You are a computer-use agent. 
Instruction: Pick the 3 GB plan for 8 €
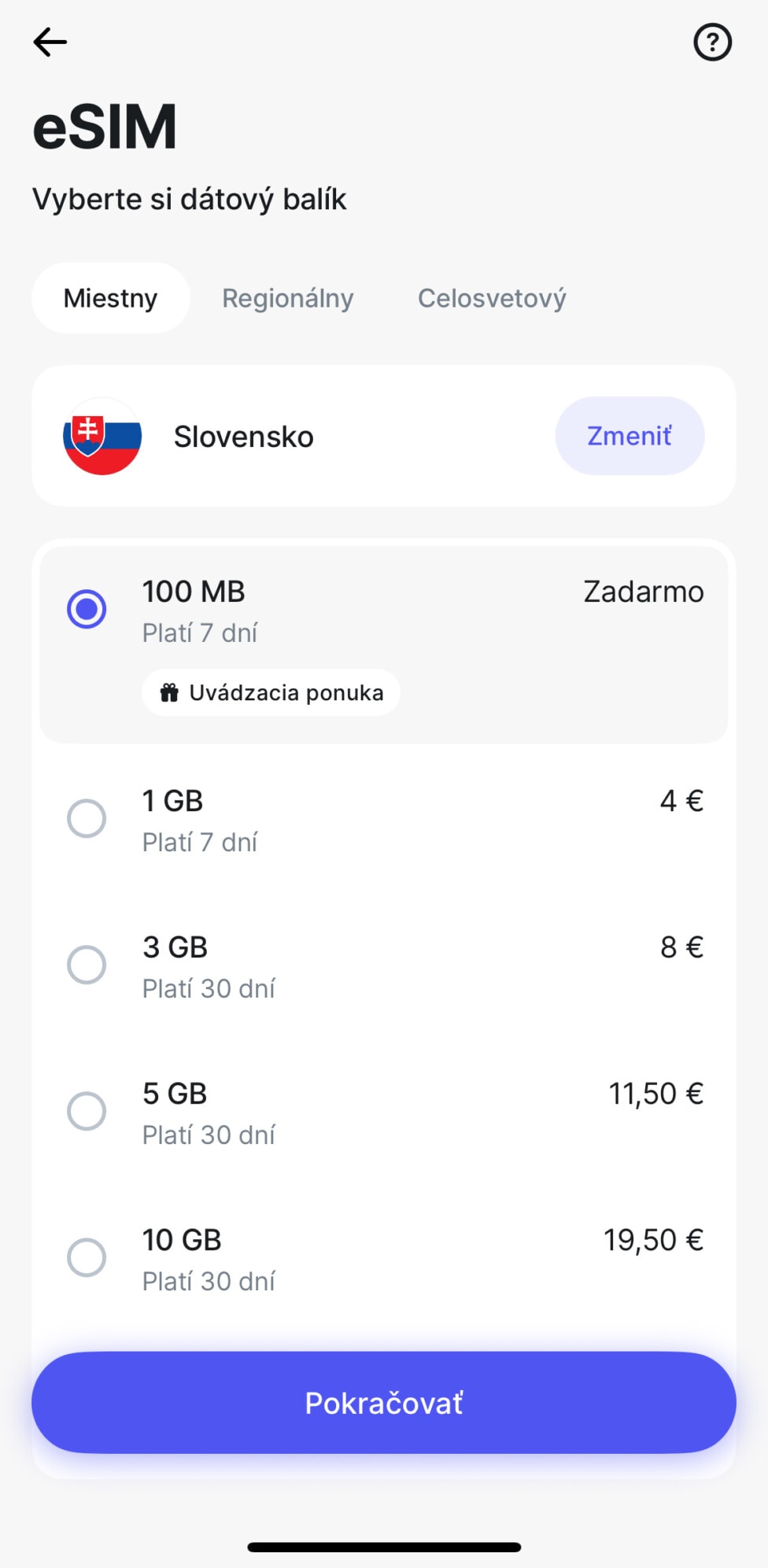(x=384, y=966)
